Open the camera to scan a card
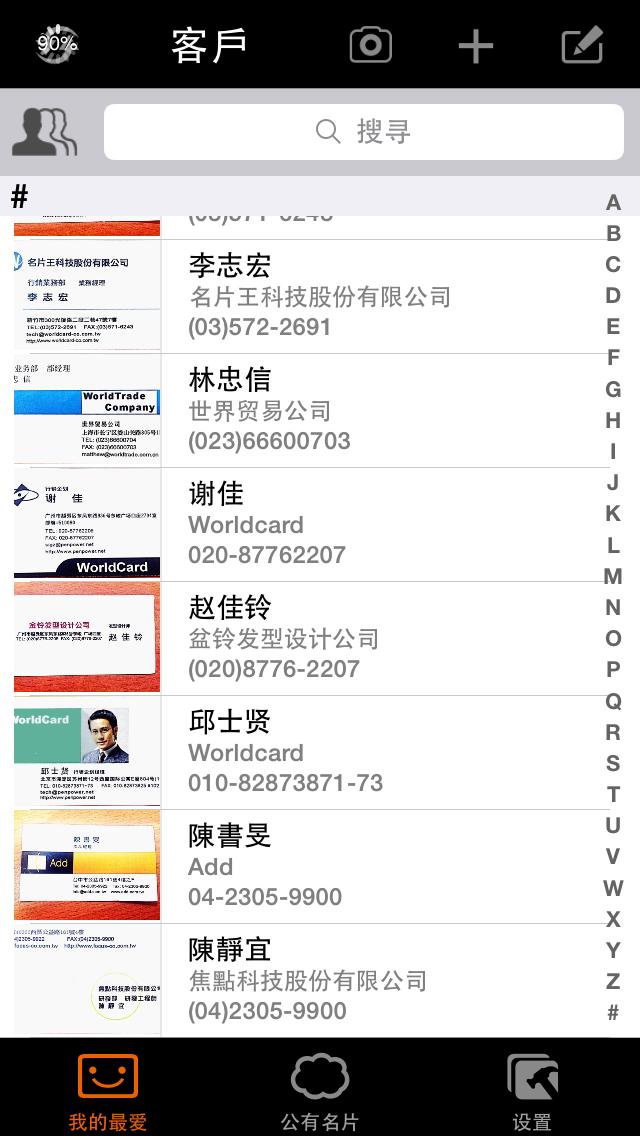 click(x=370, y=45)
